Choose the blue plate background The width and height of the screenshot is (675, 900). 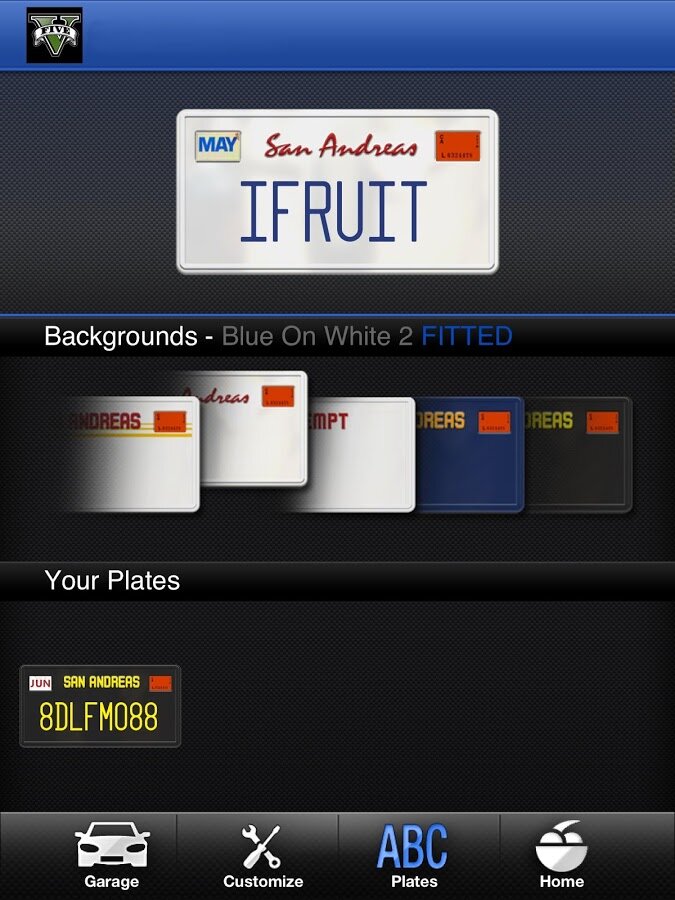[x=470, y=455]
